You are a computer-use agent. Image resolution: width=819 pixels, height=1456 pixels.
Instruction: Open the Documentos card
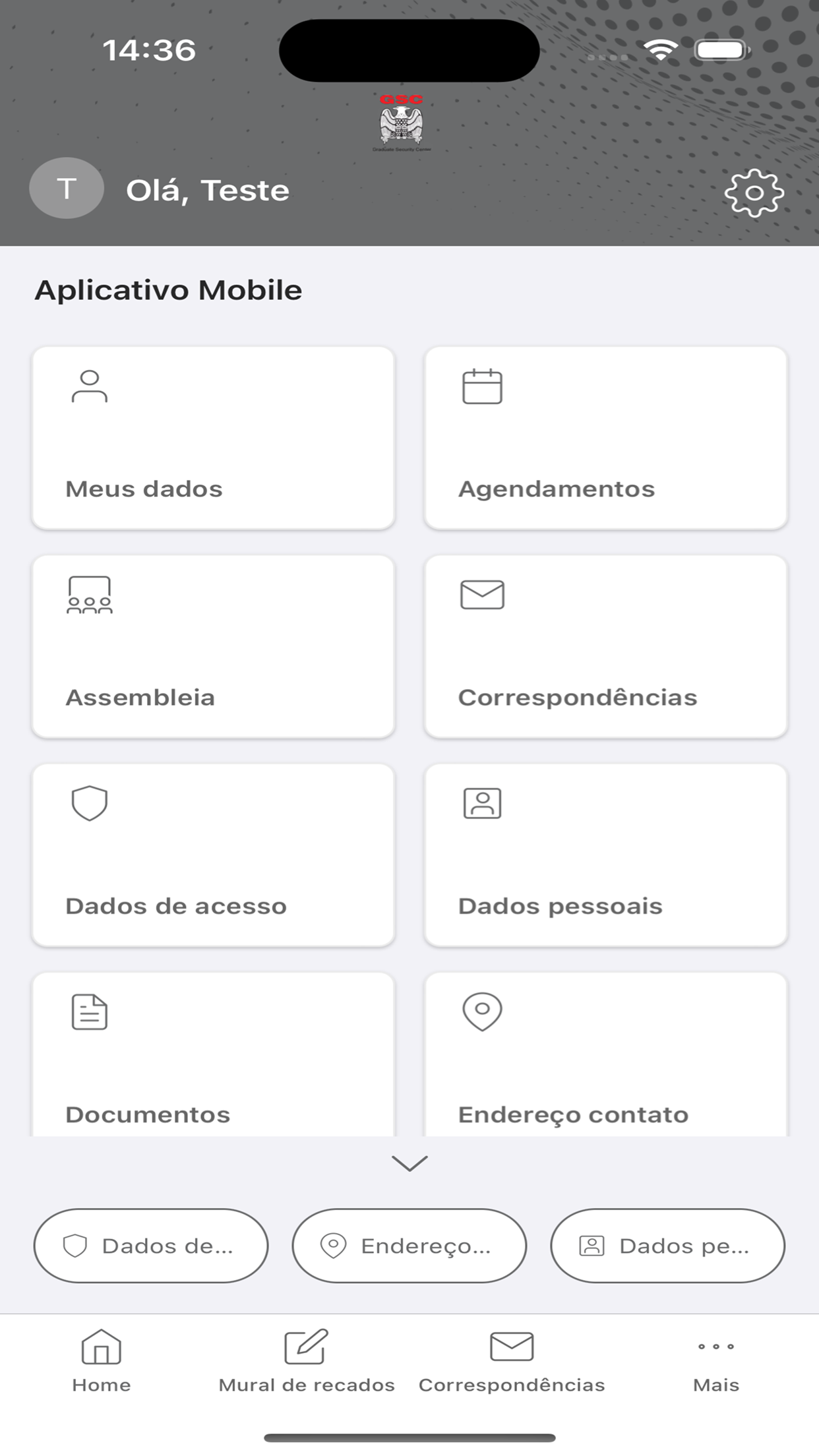pyautogui.click(x=213, y=1054)
